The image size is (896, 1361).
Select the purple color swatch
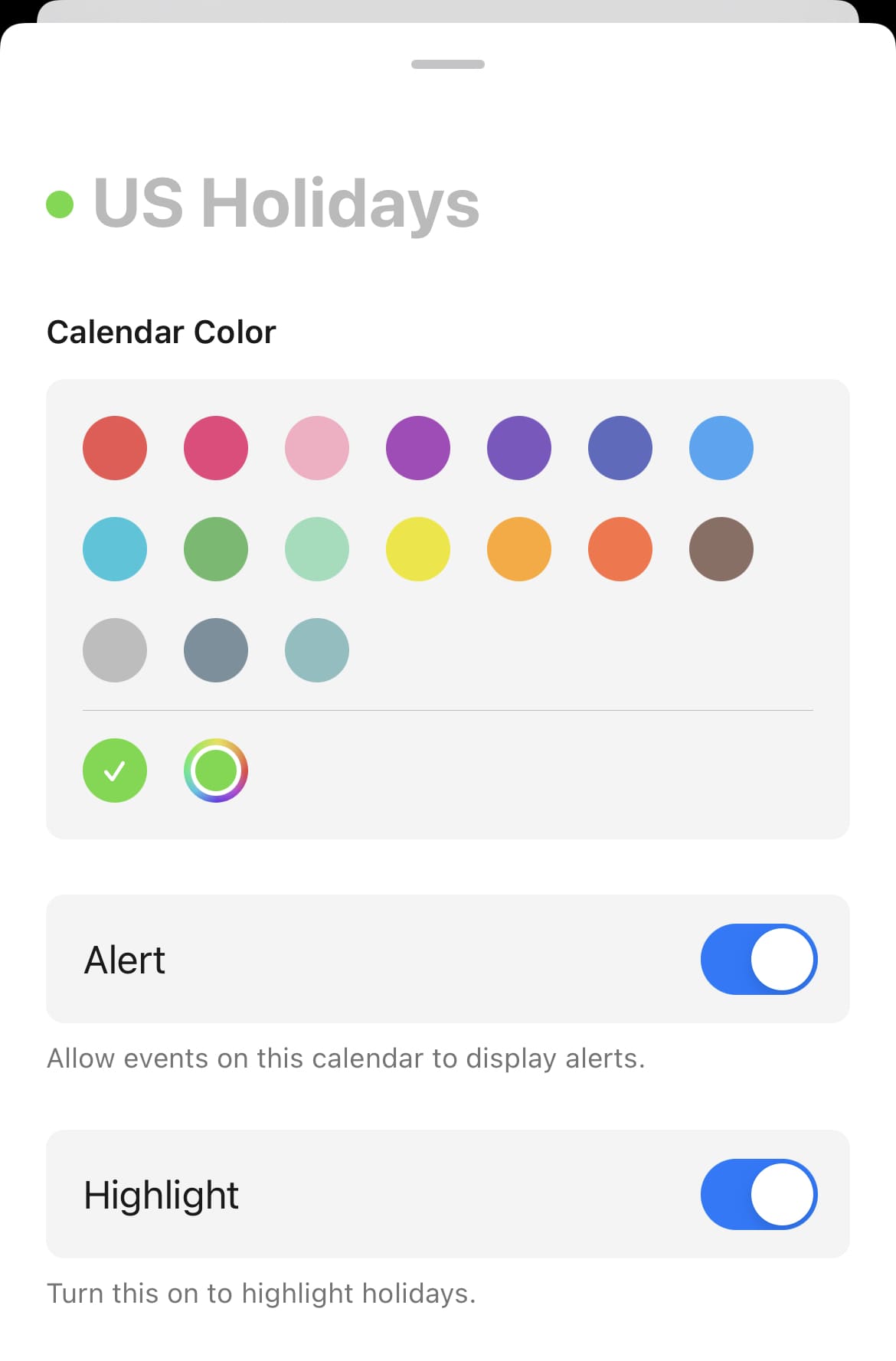click(418, 448)
